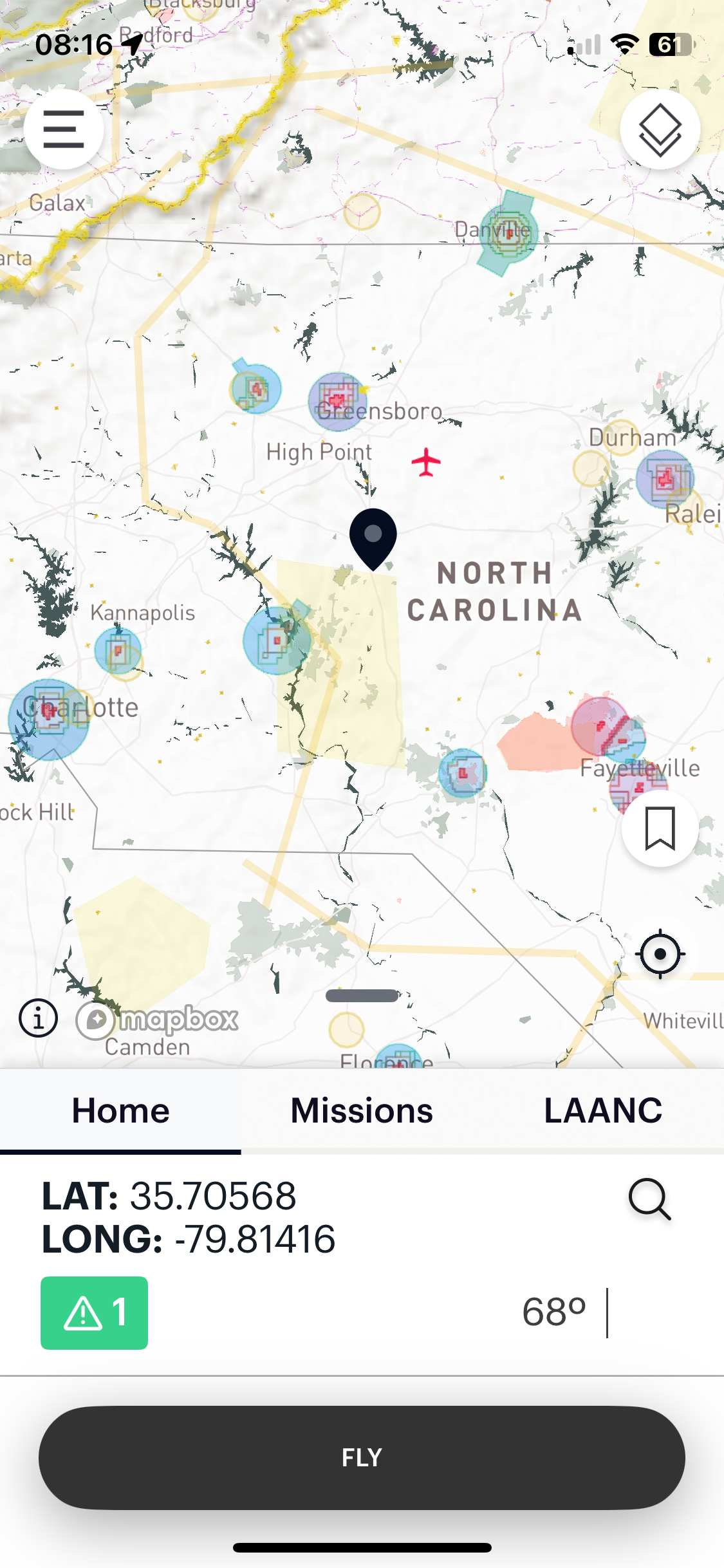View the green advisory warning badge

(94, 1312)
